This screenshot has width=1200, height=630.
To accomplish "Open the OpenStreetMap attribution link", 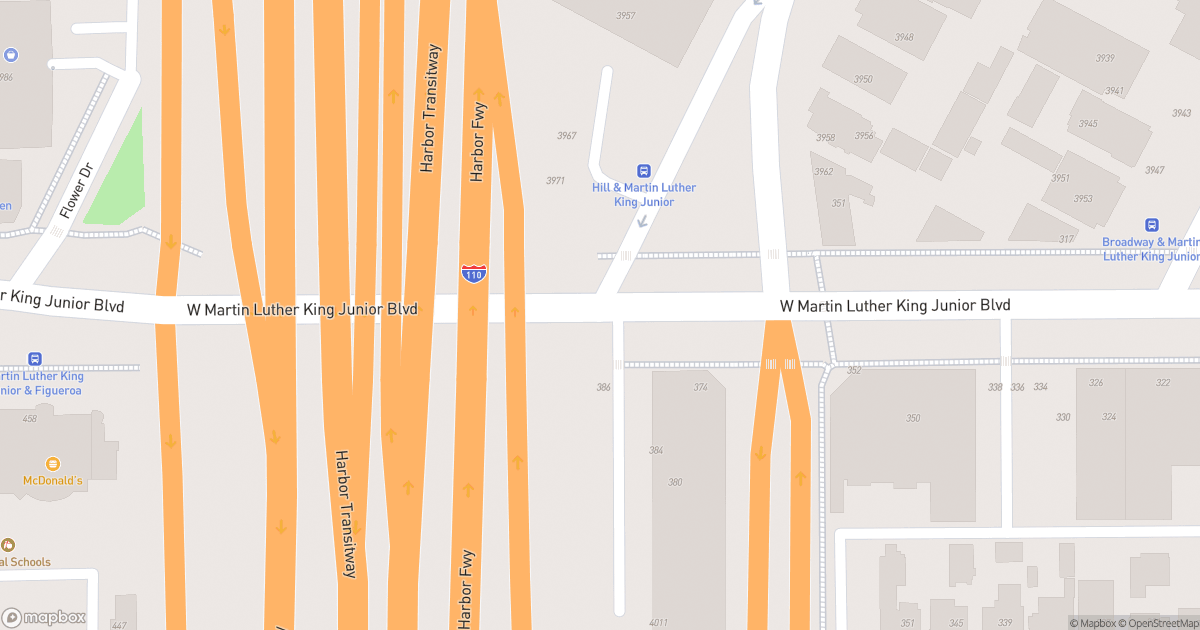I will click(x=1158, y=622).
